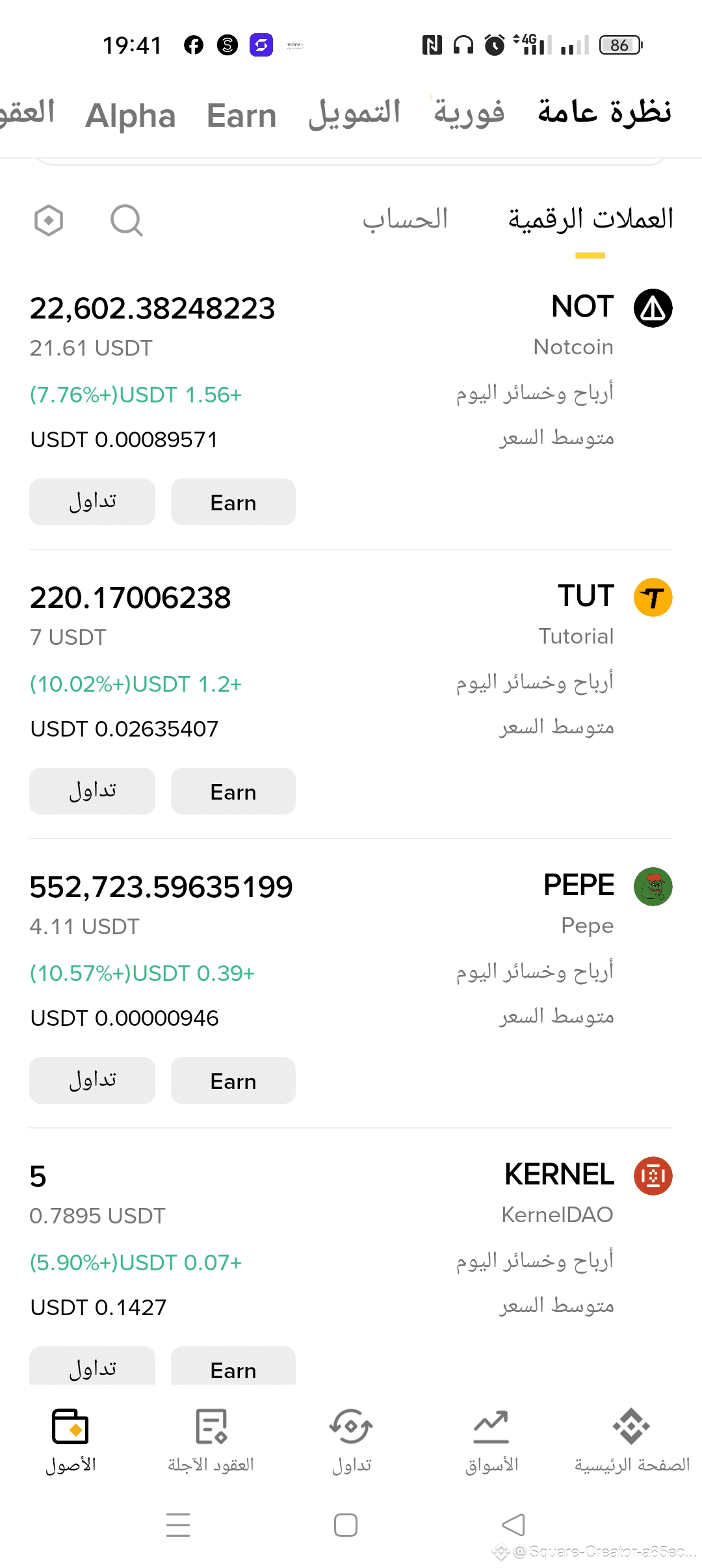
Task: Open the asset search icon
Action: [x=126, y=221]
